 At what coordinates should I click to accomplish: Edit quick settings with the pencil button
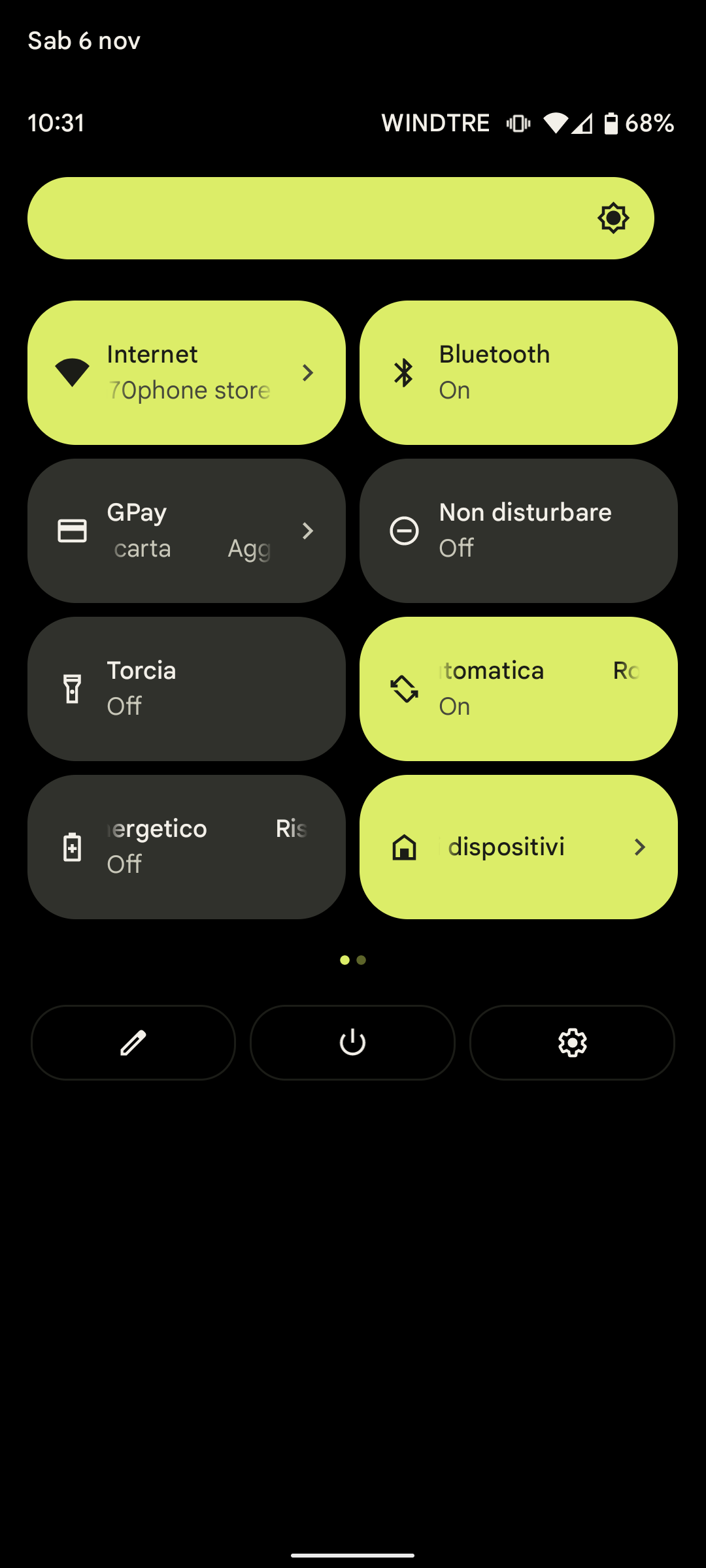[x=133, y=1043]
